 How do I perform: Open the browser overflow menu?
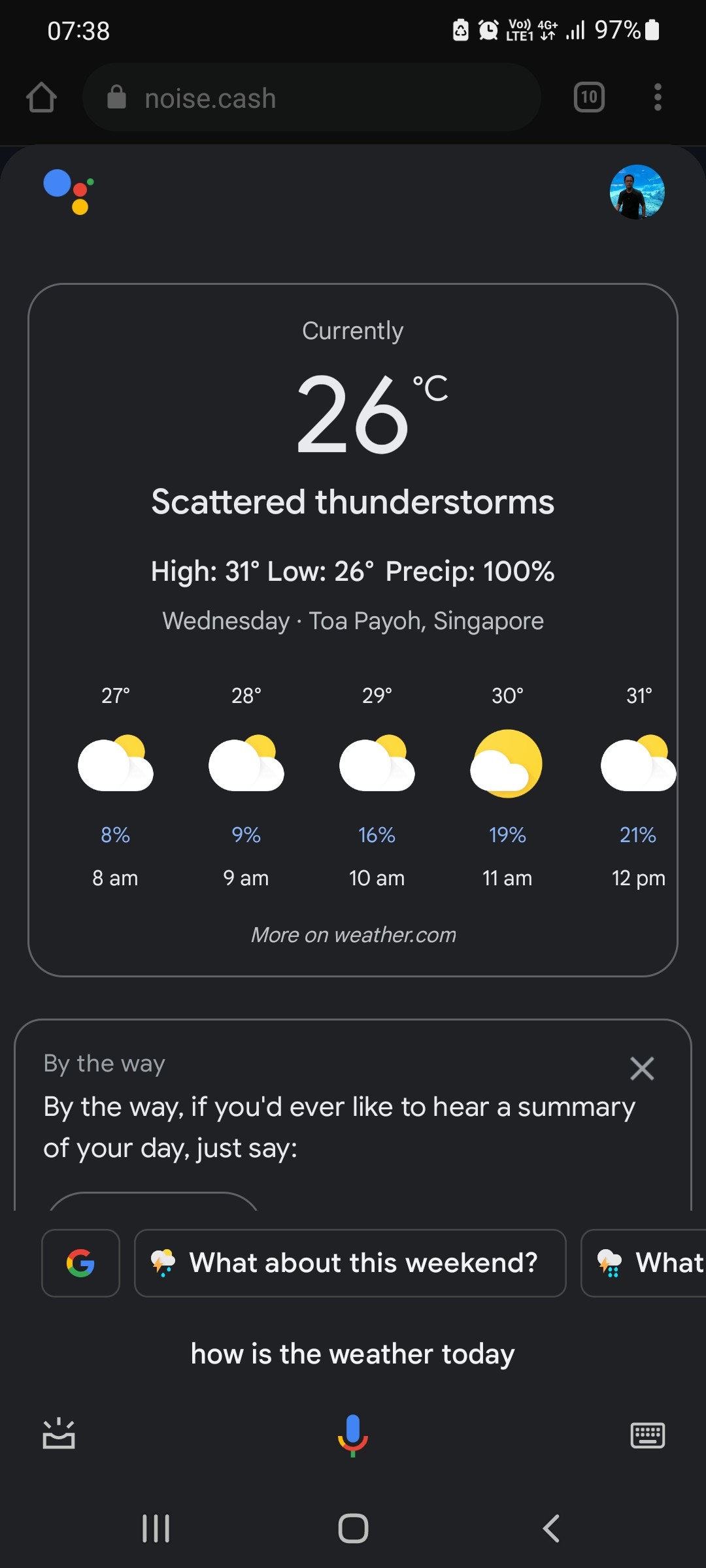[658, 97]
